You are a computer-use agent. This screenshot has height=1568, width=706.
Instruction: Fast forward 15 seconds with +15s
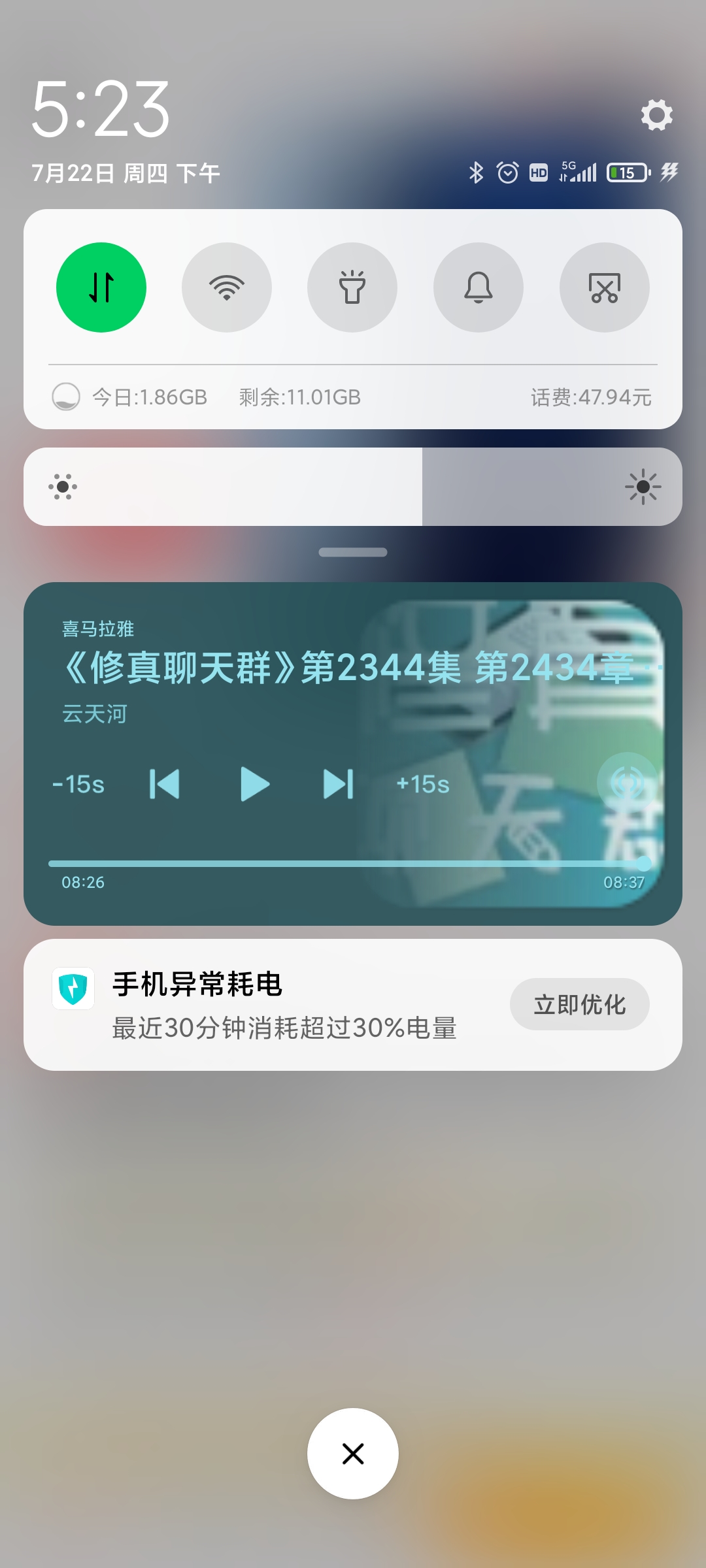point(423,784)
